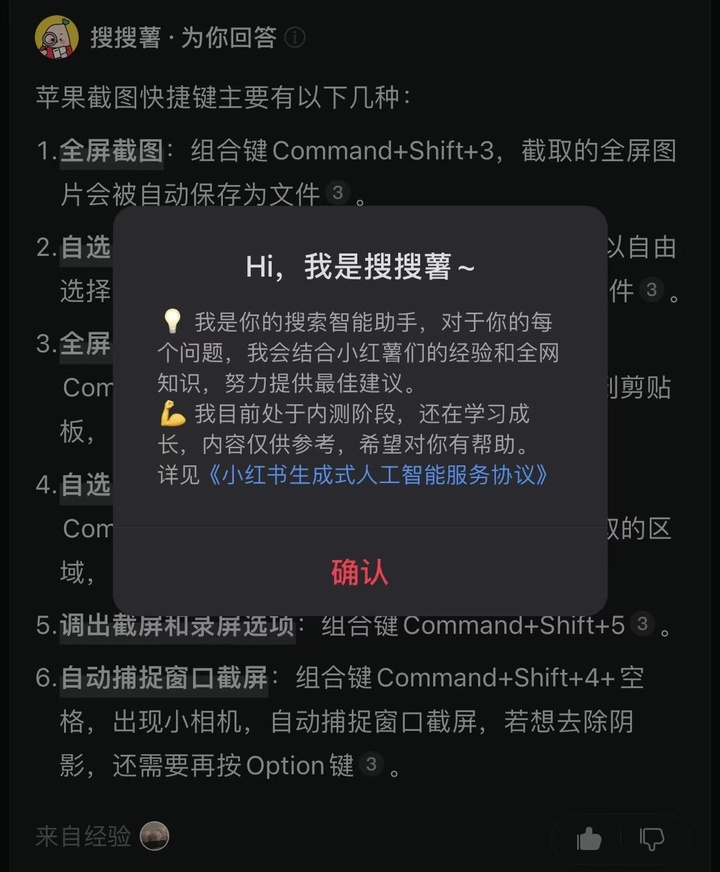Dislike this answer with thumbs down

pos(652,838)
